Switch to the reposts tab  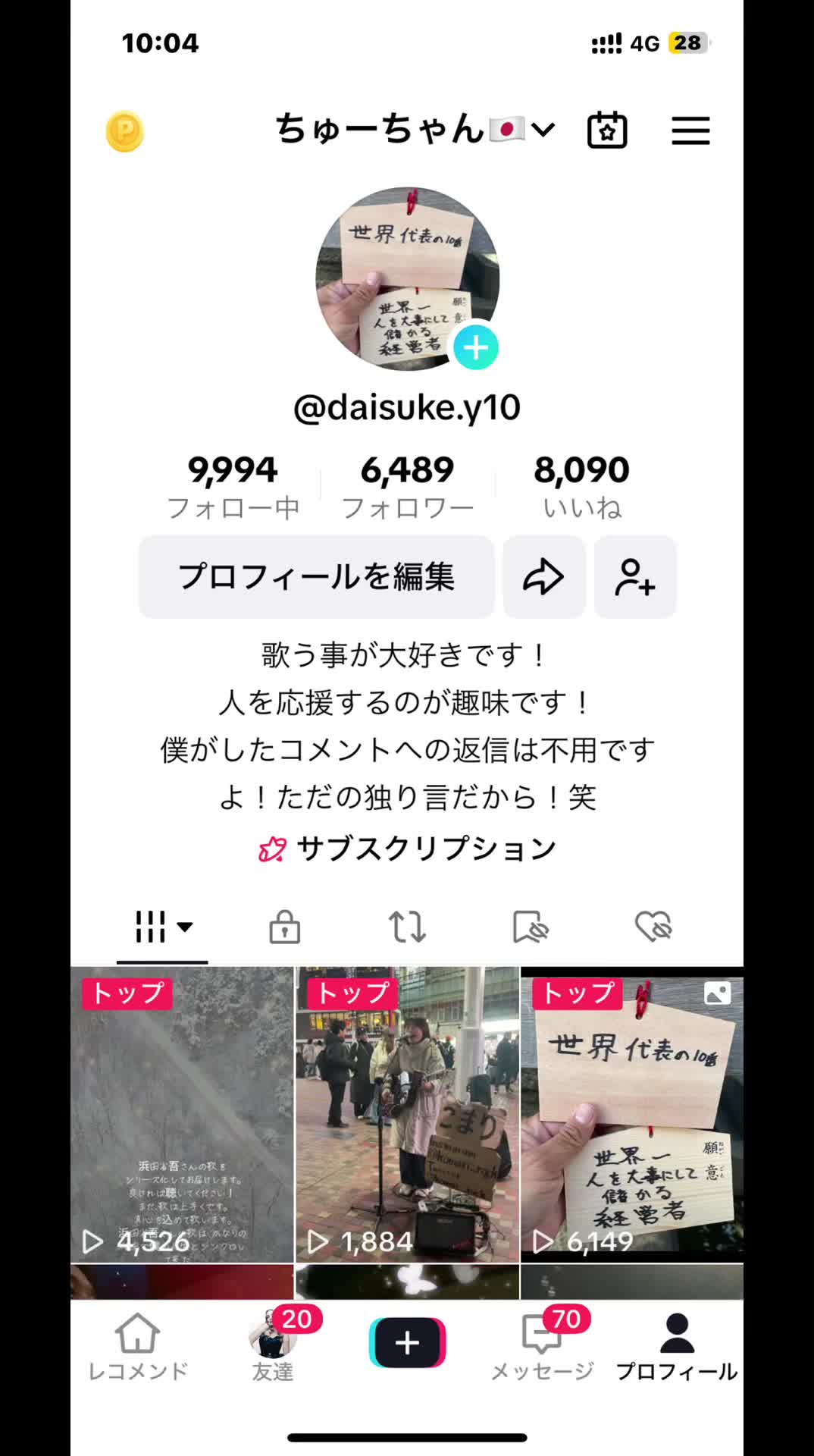pyautogui.click(x=407, y=927)
